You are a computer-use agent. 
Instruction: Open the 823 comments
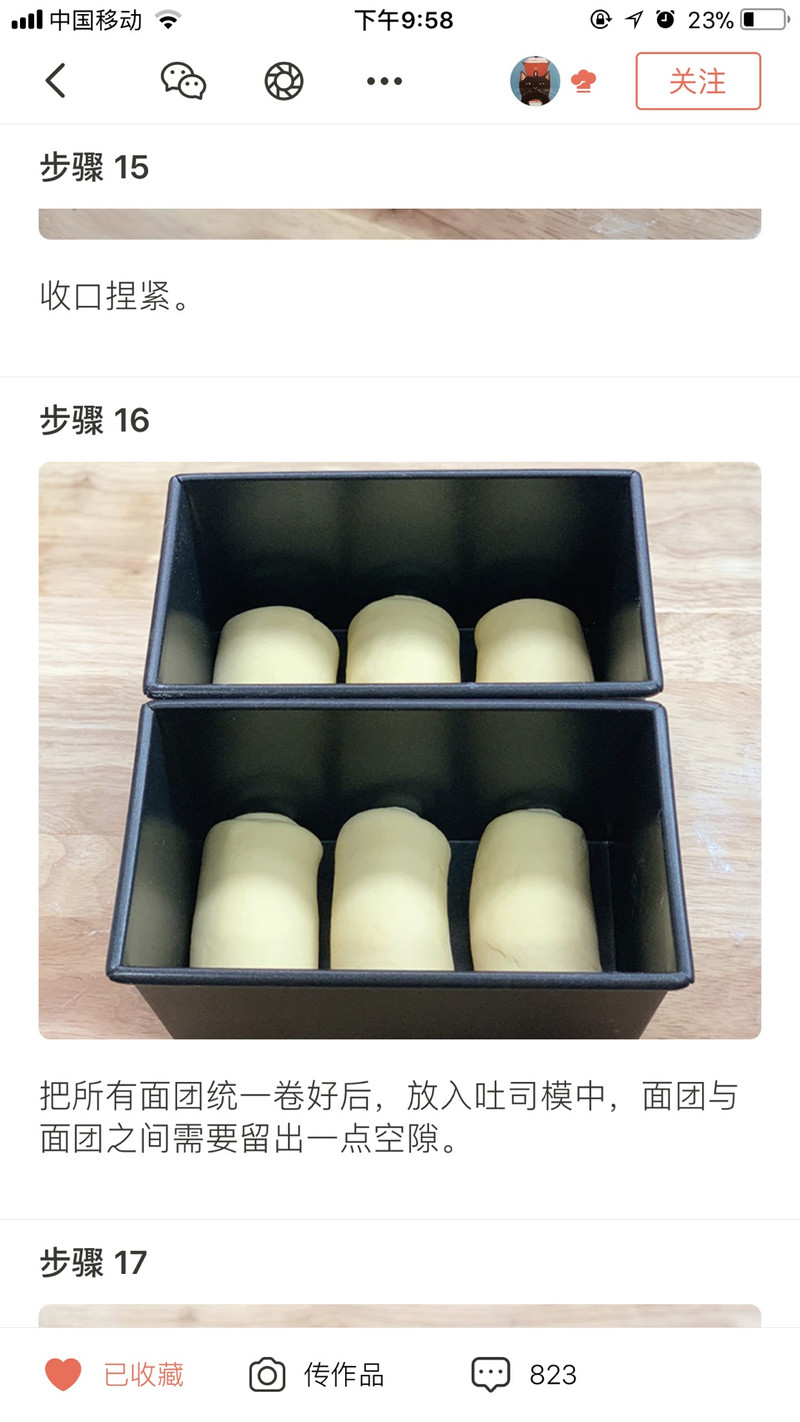[525, 1375]
